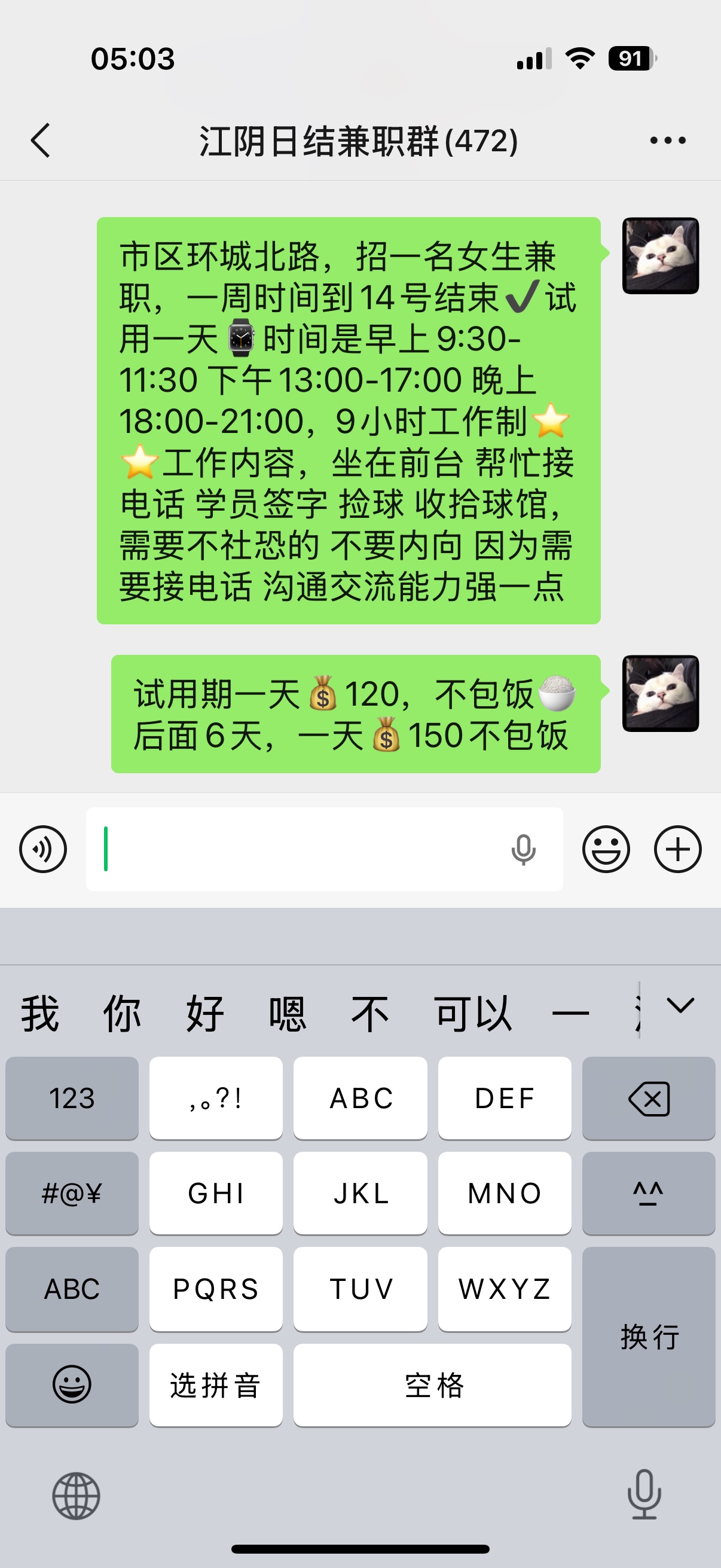Choose the suggested word 可以
The height and width of the screenshot is (1568, 721).
coord(473,1014)
